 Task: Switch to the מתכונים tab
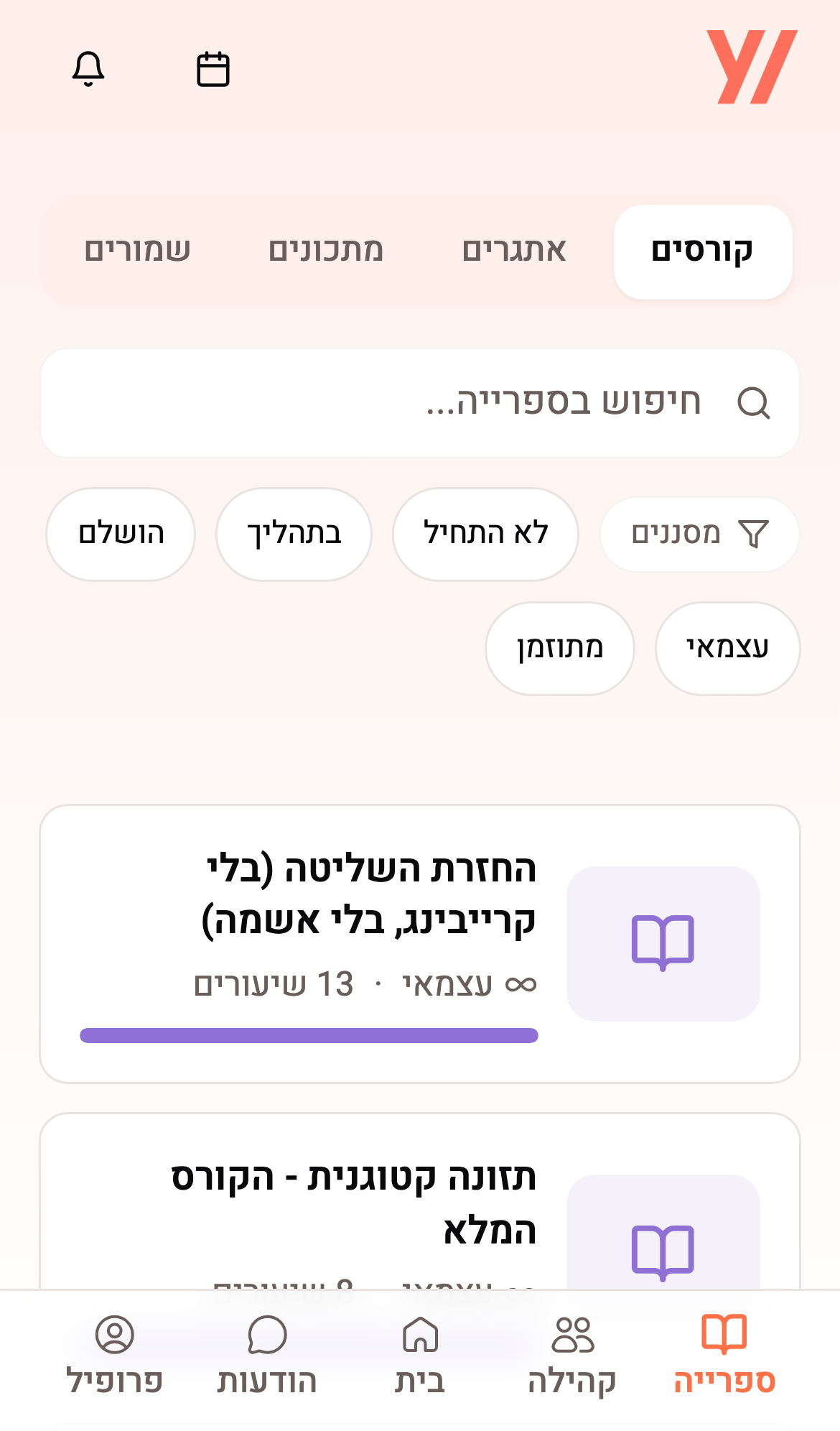[x=326, y=251]
